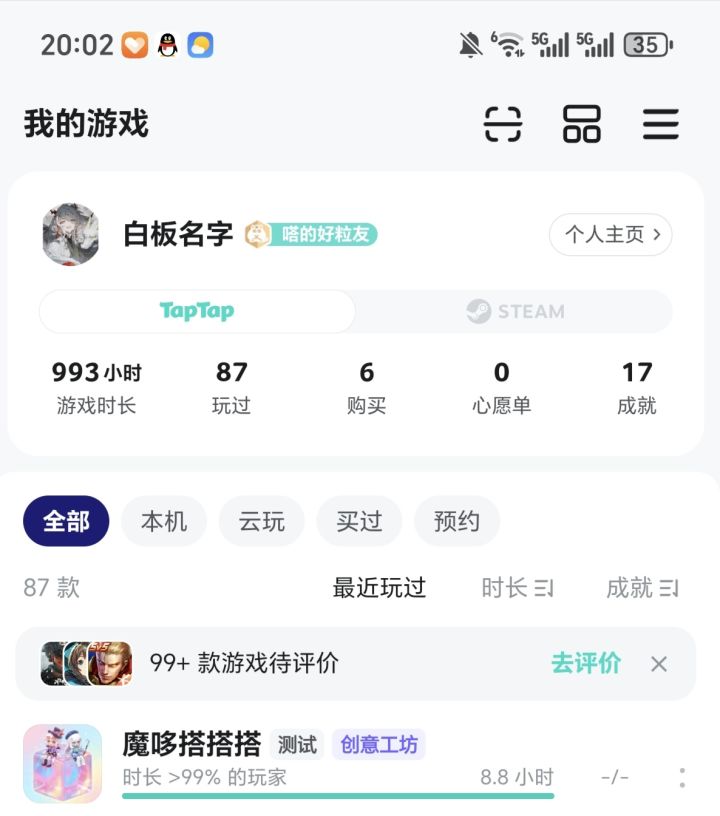Screen dimensions: 720x816
Task: Select the TapTap platform tab
Action: click(x=197, y=312)
